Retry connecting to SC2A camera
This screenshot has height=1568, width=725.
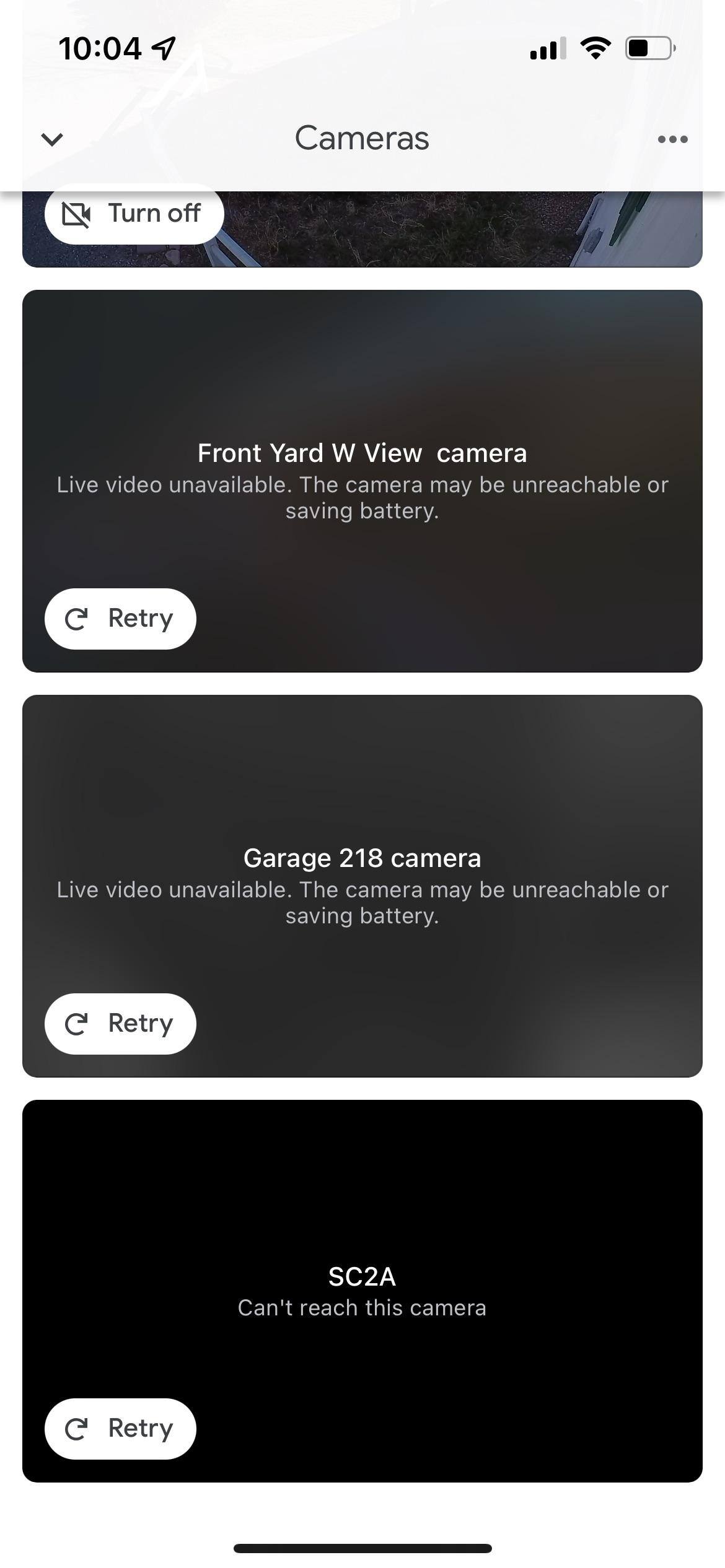tap(120, 1429)
